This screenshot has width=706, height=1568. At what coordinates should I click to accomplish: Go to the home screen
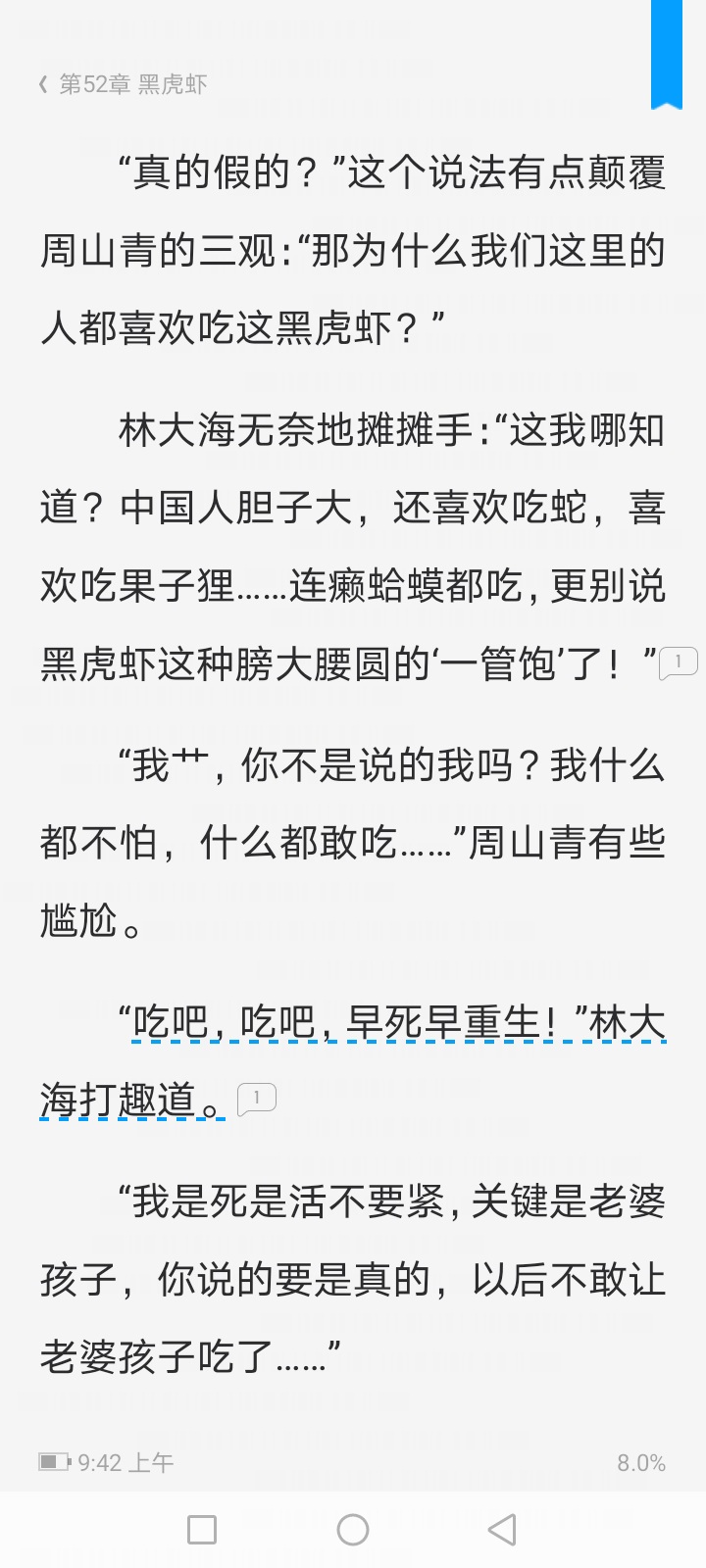point(353,1529)
